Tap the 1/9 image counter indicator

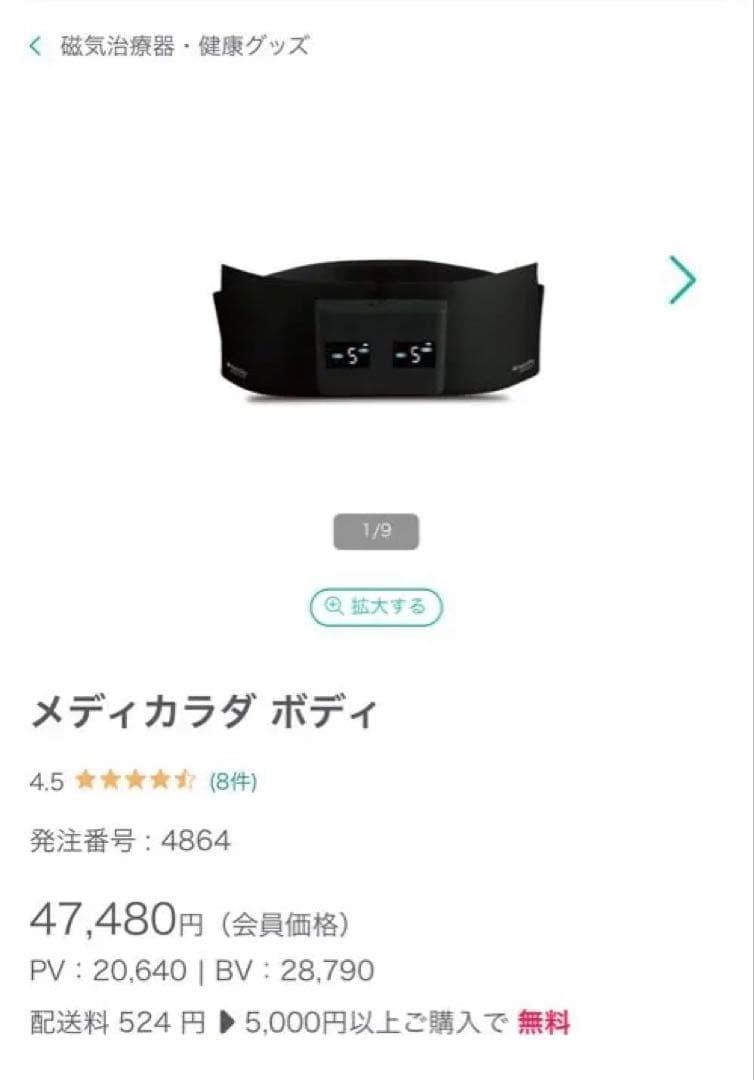[x=377, y=529]
